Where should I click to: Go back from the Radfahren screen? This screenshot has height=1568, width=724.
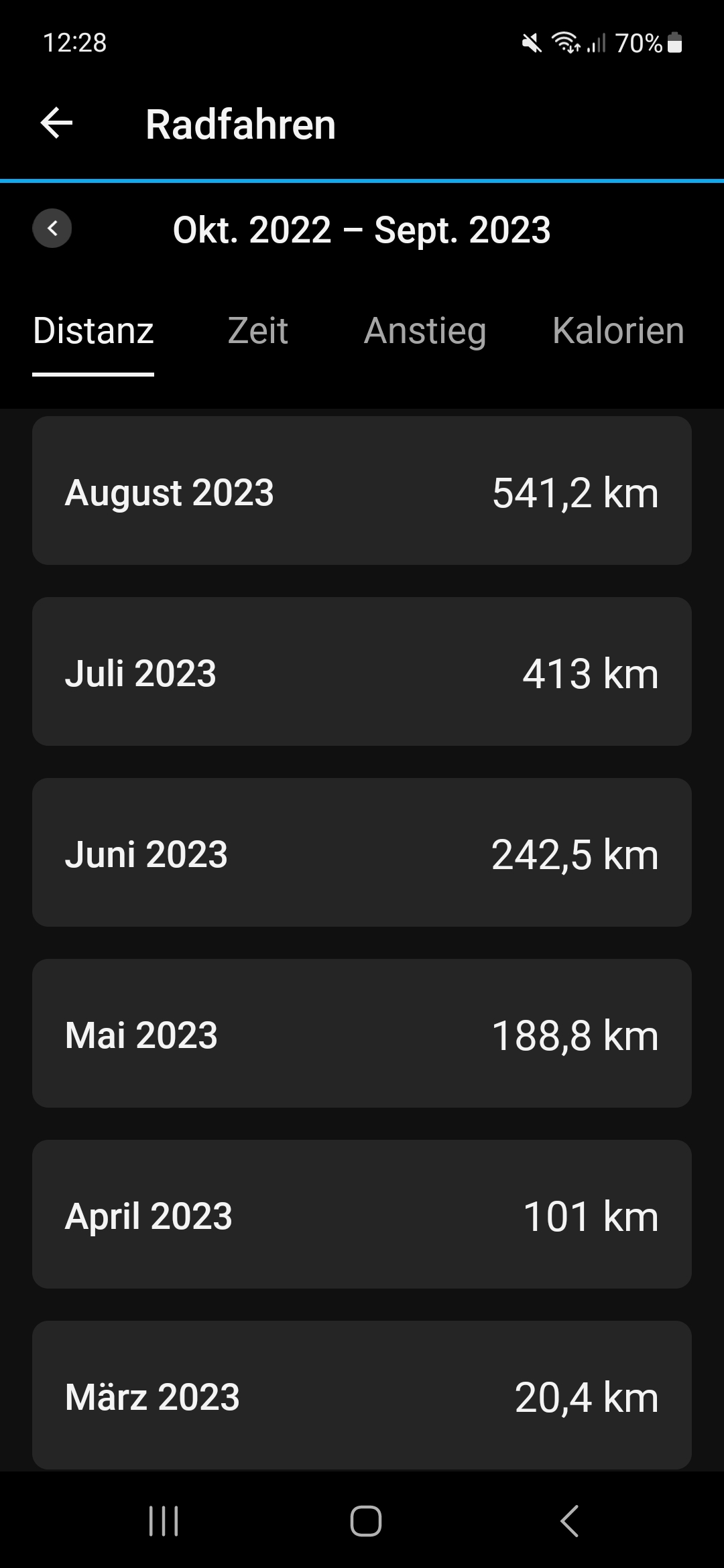coord(57,124)
